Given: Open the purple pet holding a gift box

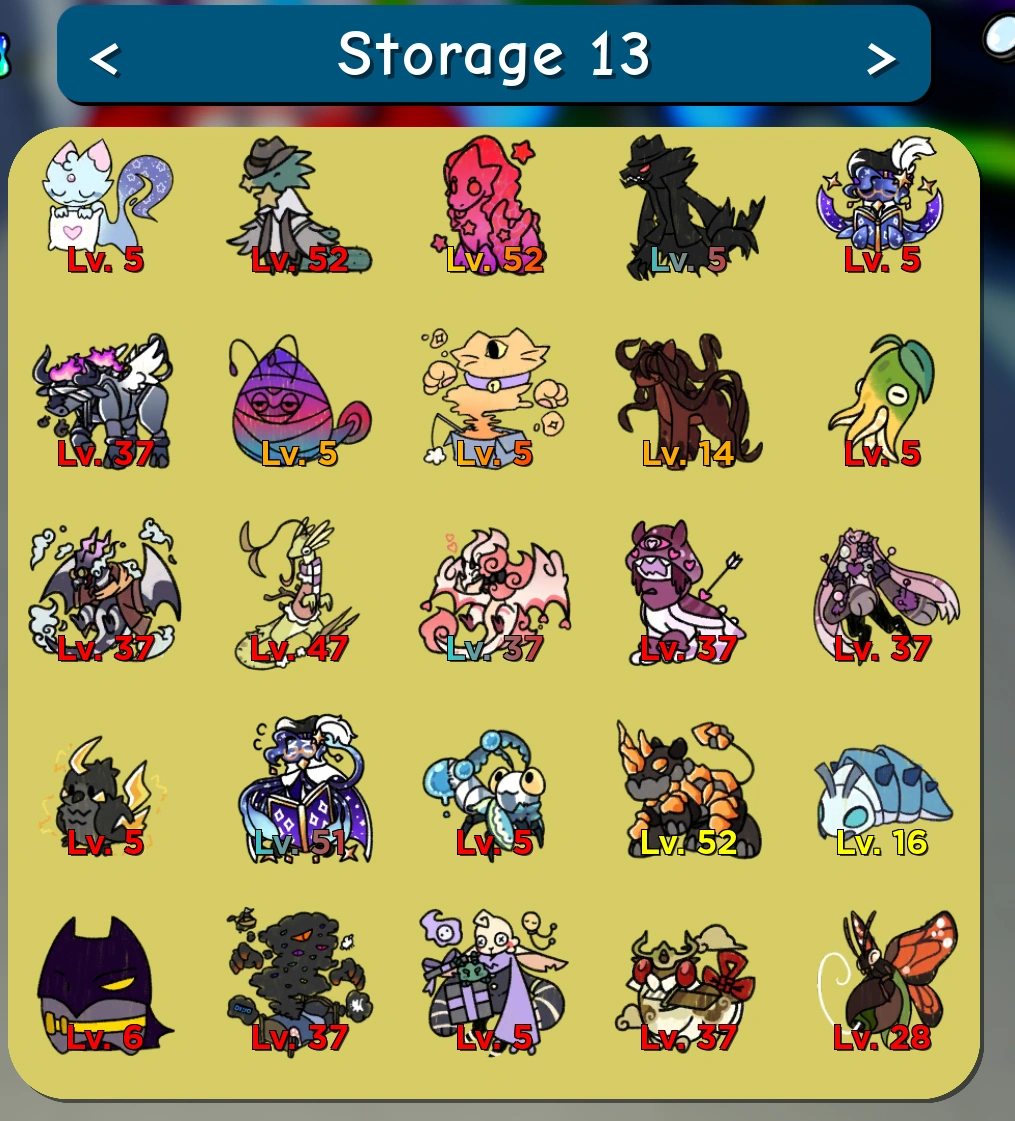Looking at the screenshot, I should click(495, 975).
